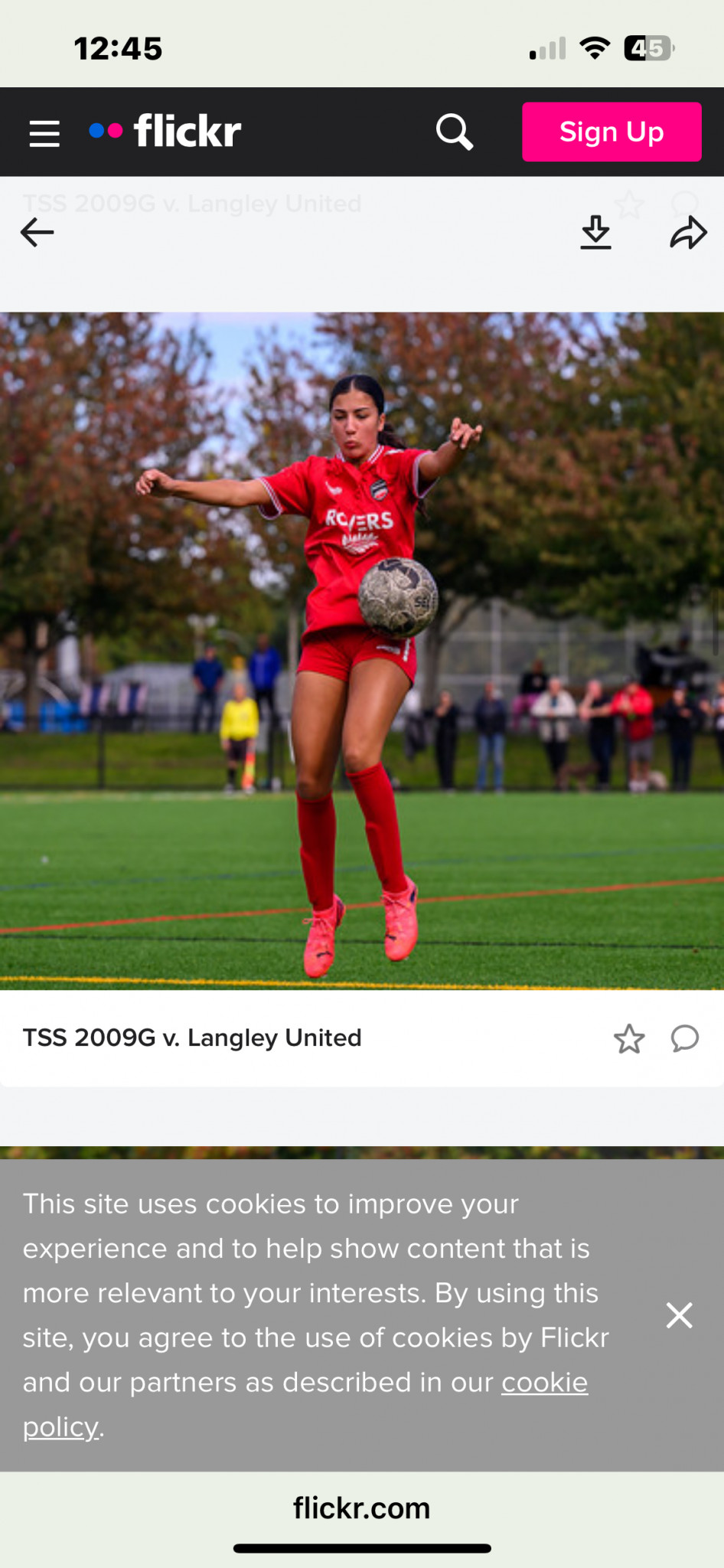Download this photo
724x1568 pixels.
coord(595,232)
